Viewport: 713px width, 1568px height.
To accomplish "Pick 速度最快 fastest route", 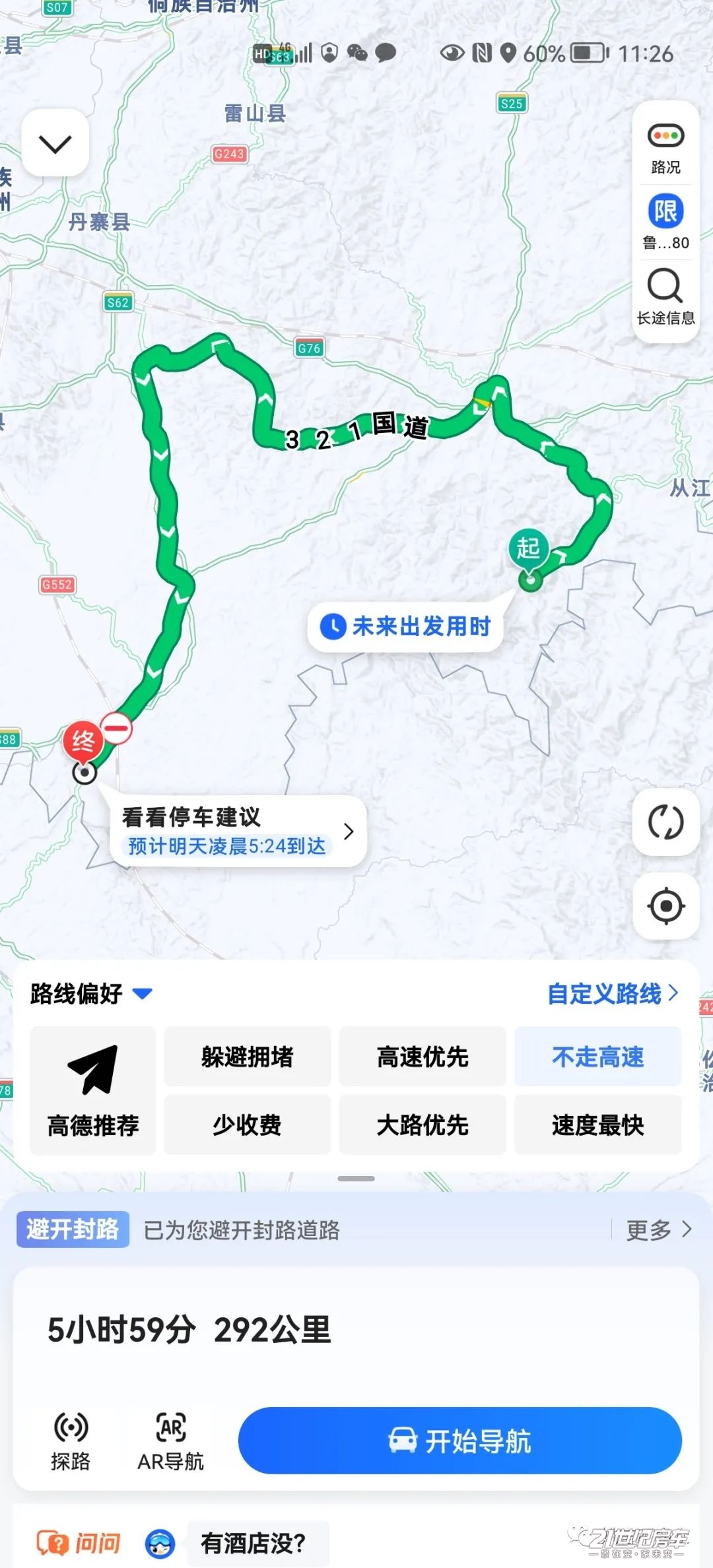I will pos(597,1125).
